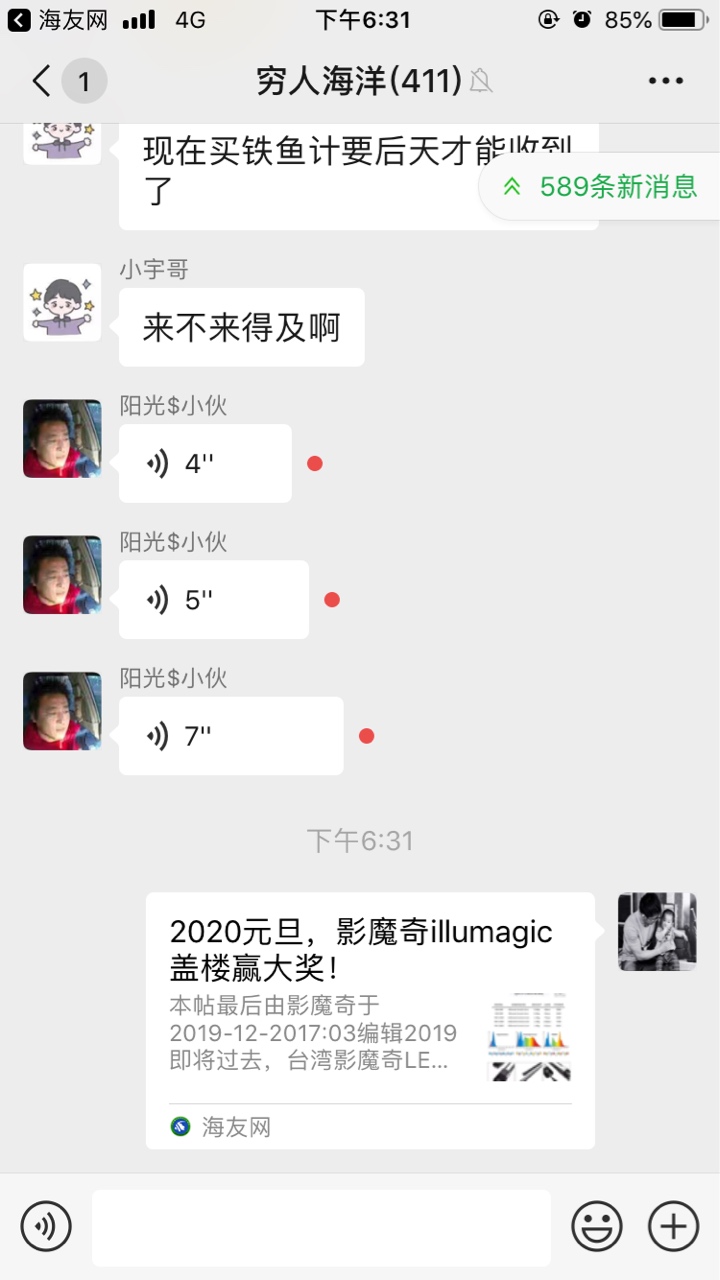The width and height of the screenshot is (720, 1280).
Task: Return to 海友网 app via the status bar
Action: tap(58, 19)
